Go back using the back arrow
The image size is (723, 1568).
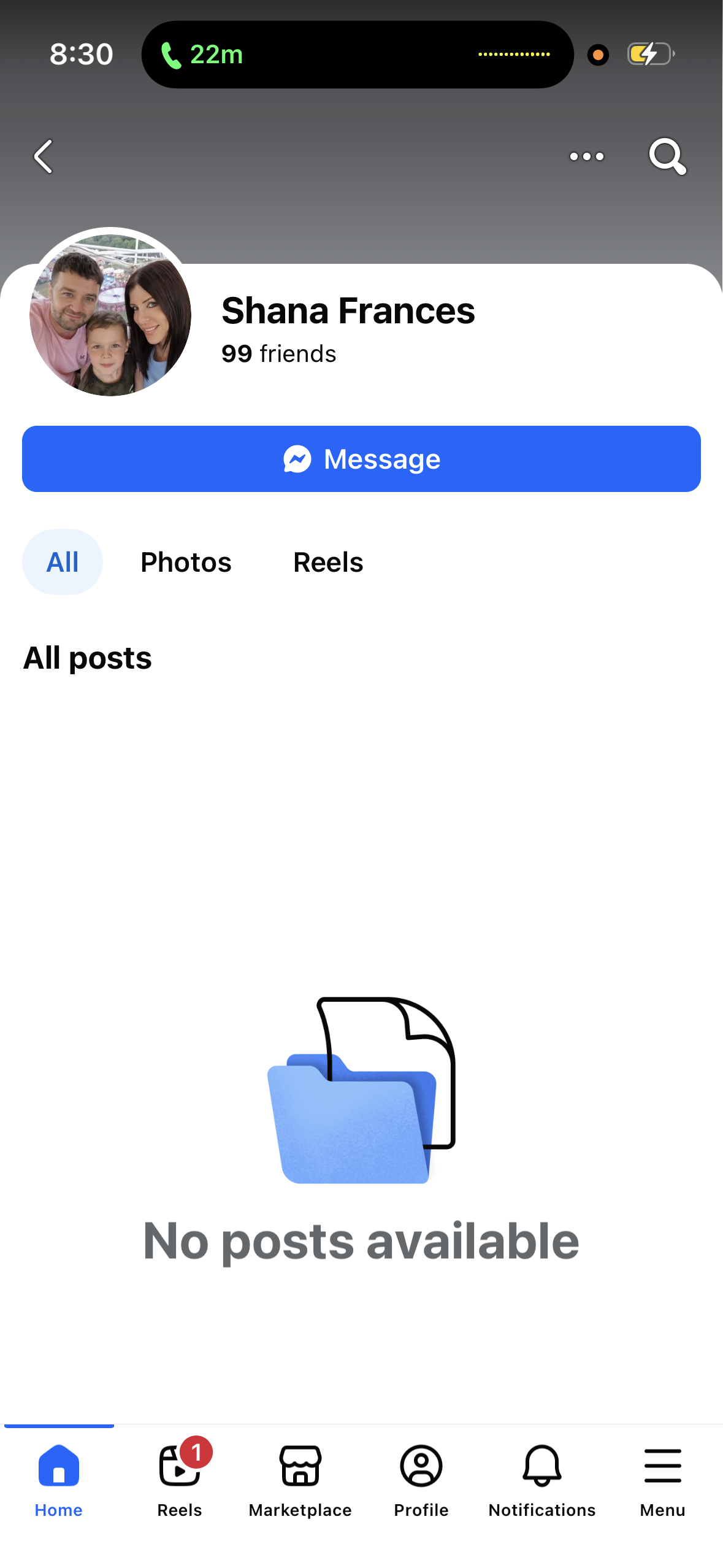pyautogui.click(x=44, y=157)
